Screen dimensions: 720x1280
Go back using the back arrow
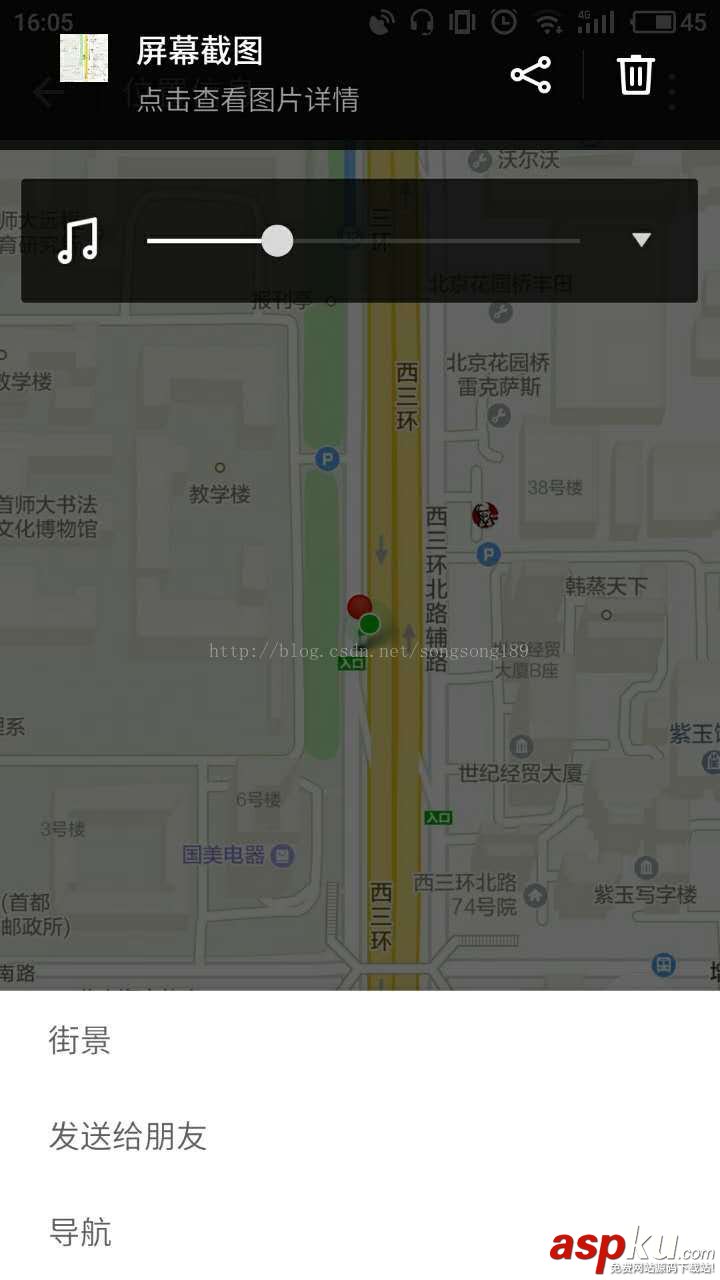pos(47,91)
